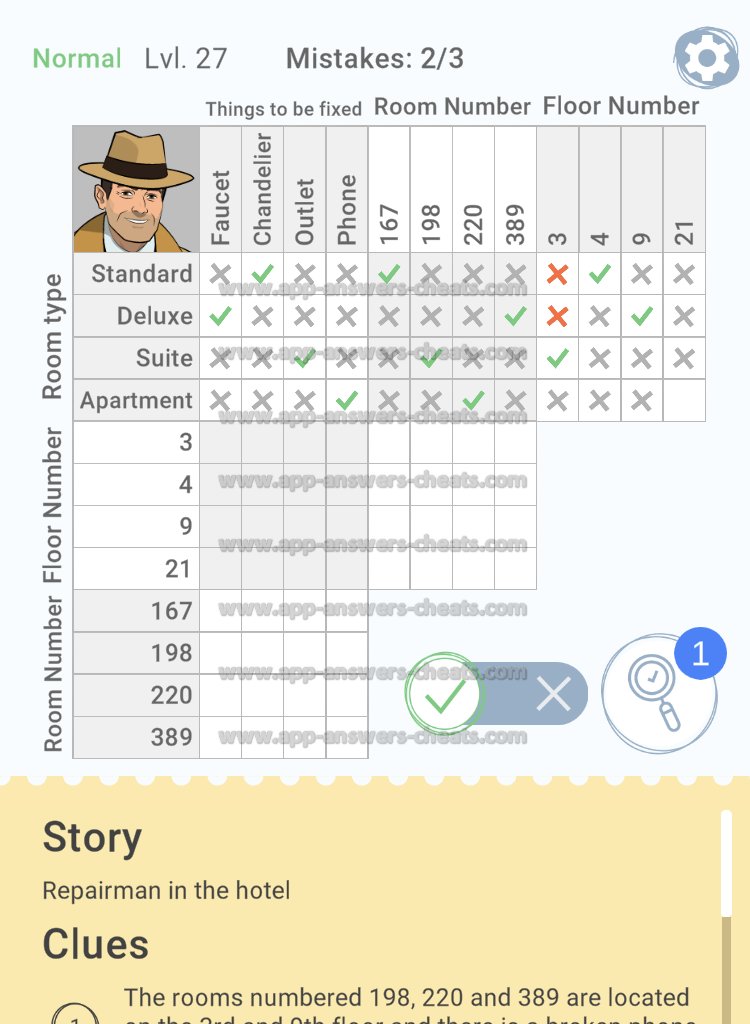Open the settings gear
750x1024 pixels.
point(706,60)
